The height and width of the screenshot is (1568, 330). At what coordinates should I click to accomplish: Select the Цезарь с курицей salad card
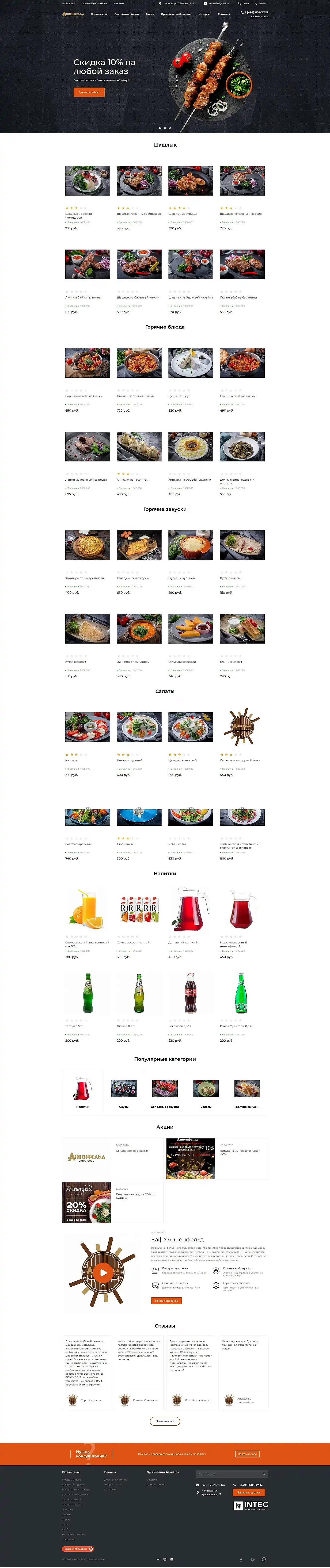tap(139, 727)
